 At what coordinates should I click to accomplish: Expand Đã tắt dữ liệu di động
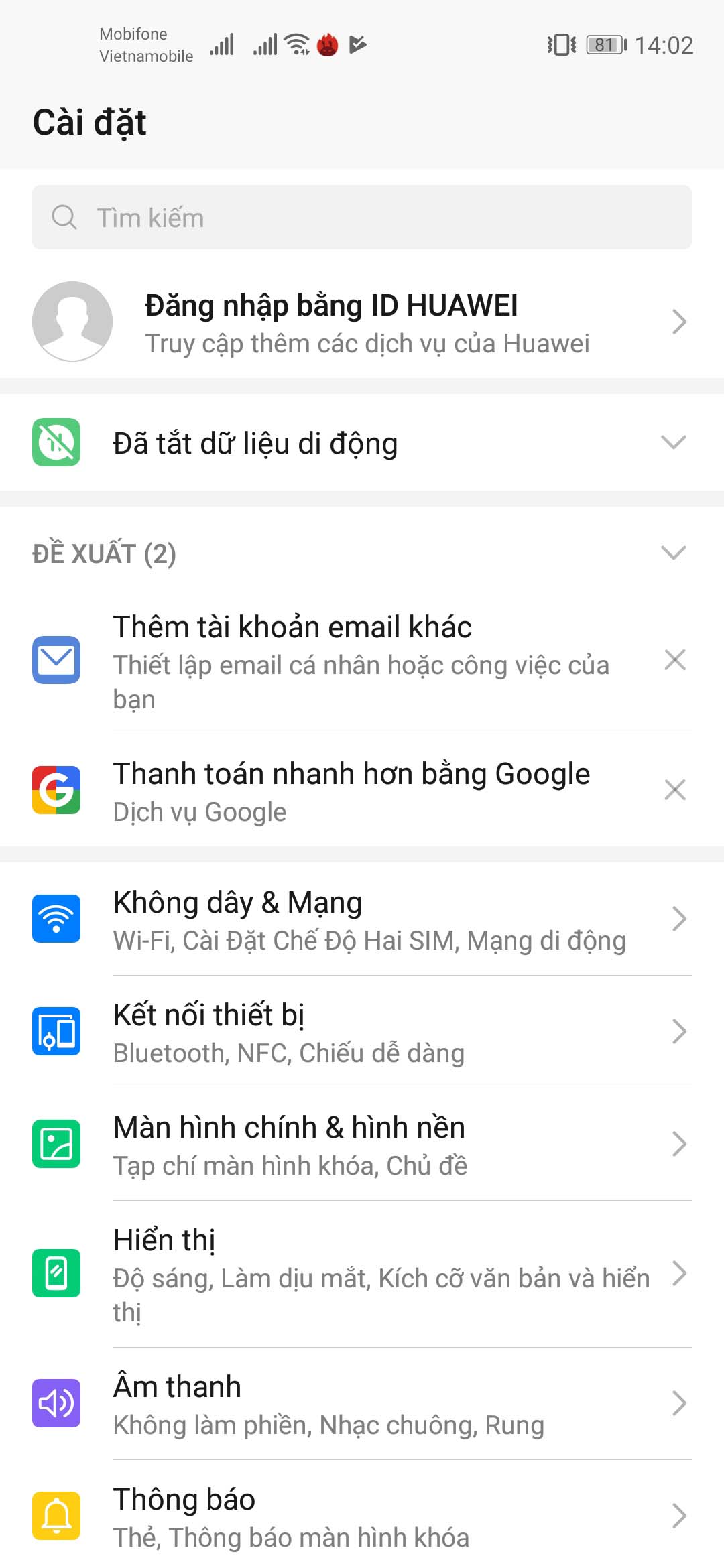point(673,442)
